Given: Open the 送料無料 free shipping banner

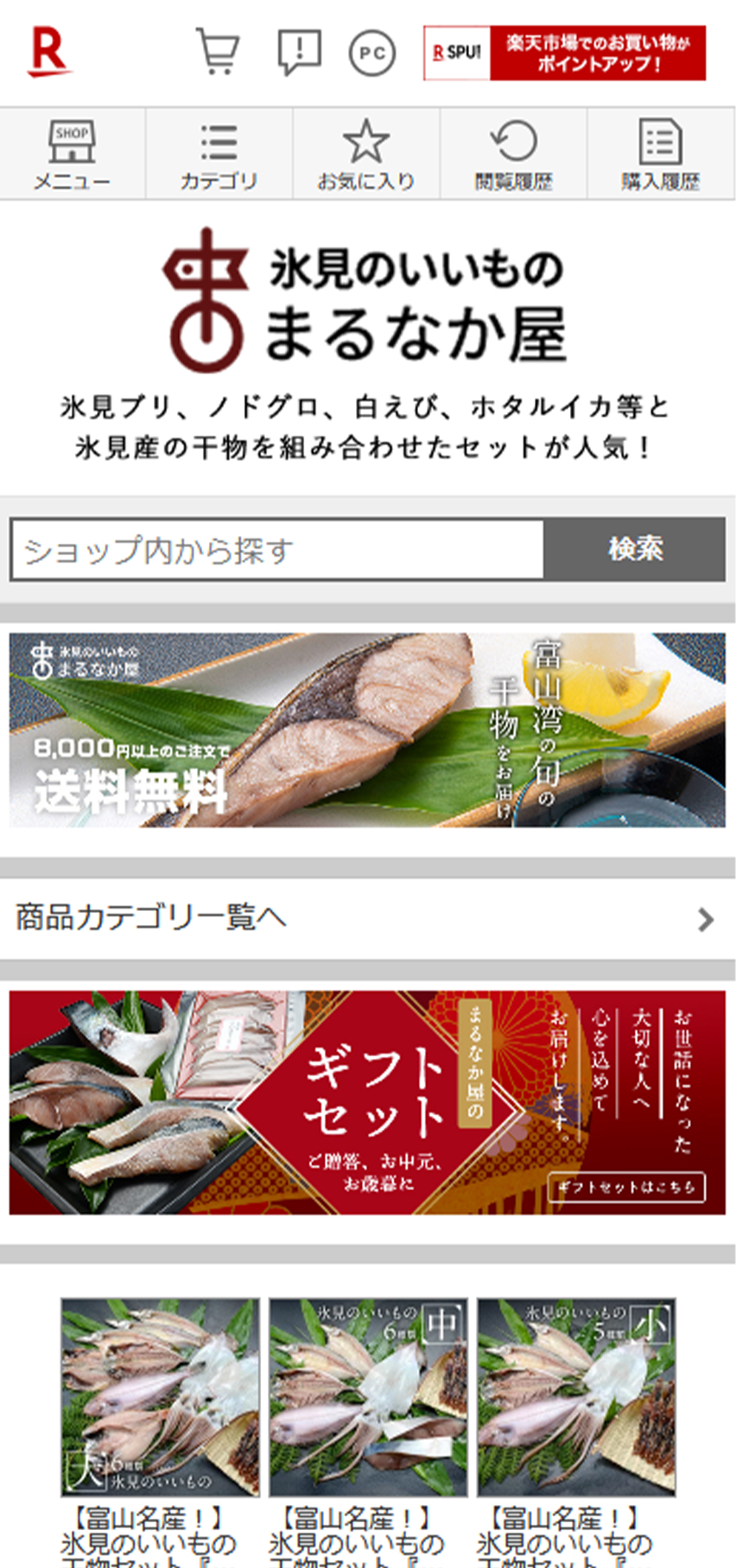Looking at the screenshot, I should 367,730.
